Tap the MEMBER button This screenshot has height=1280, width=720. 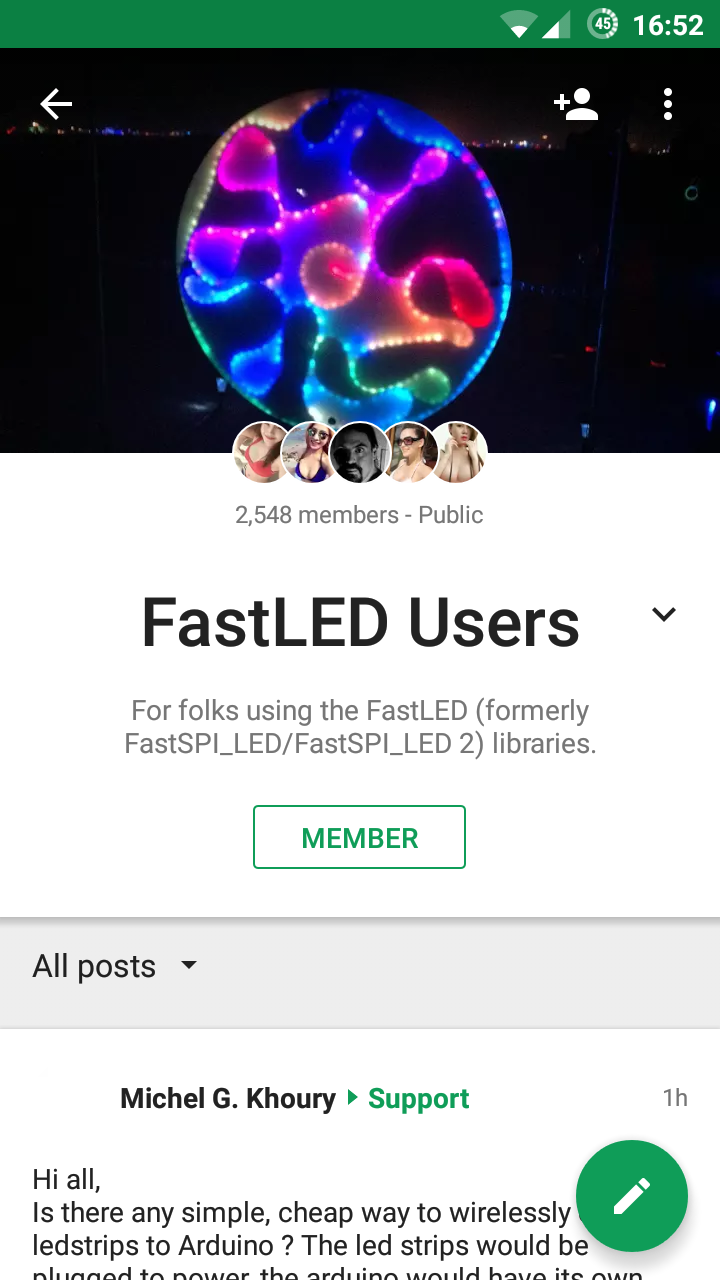coord(359,837)
